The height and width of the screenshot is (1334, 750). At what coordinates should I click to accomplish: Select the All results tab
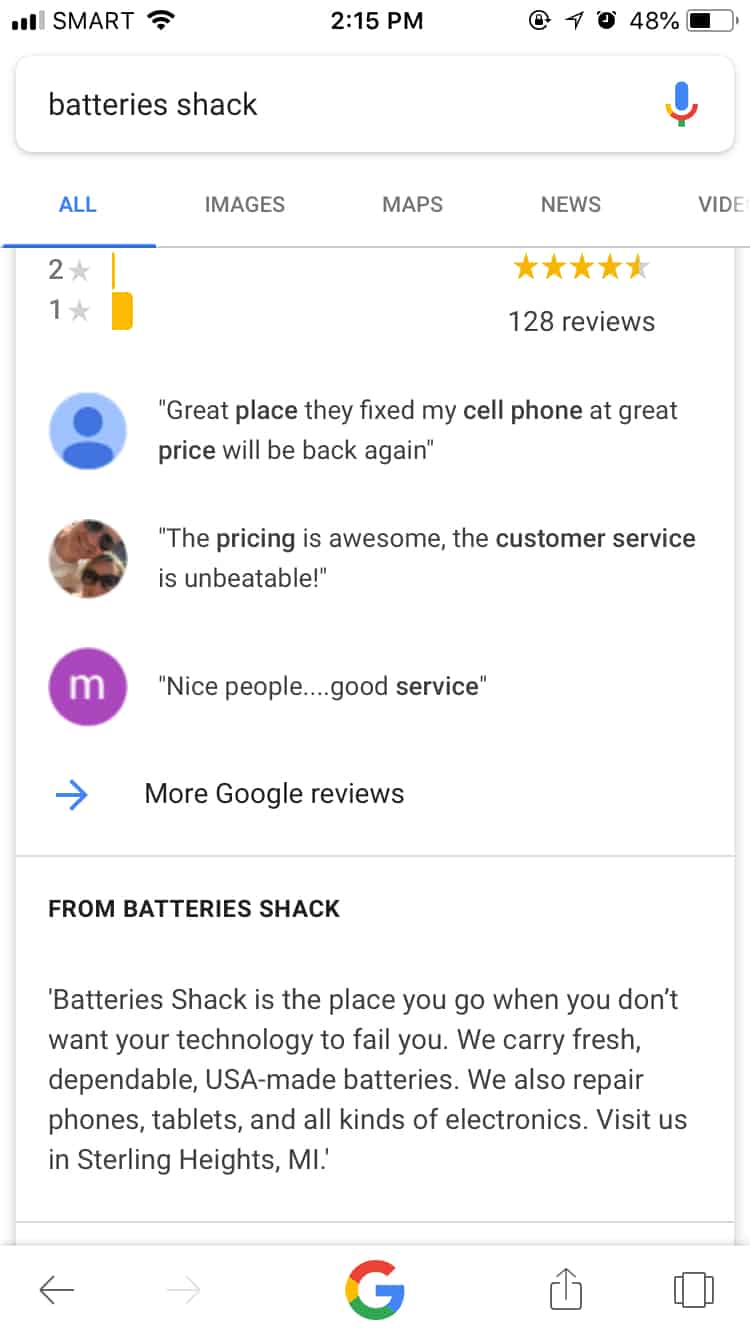click(x=78, y=204)
